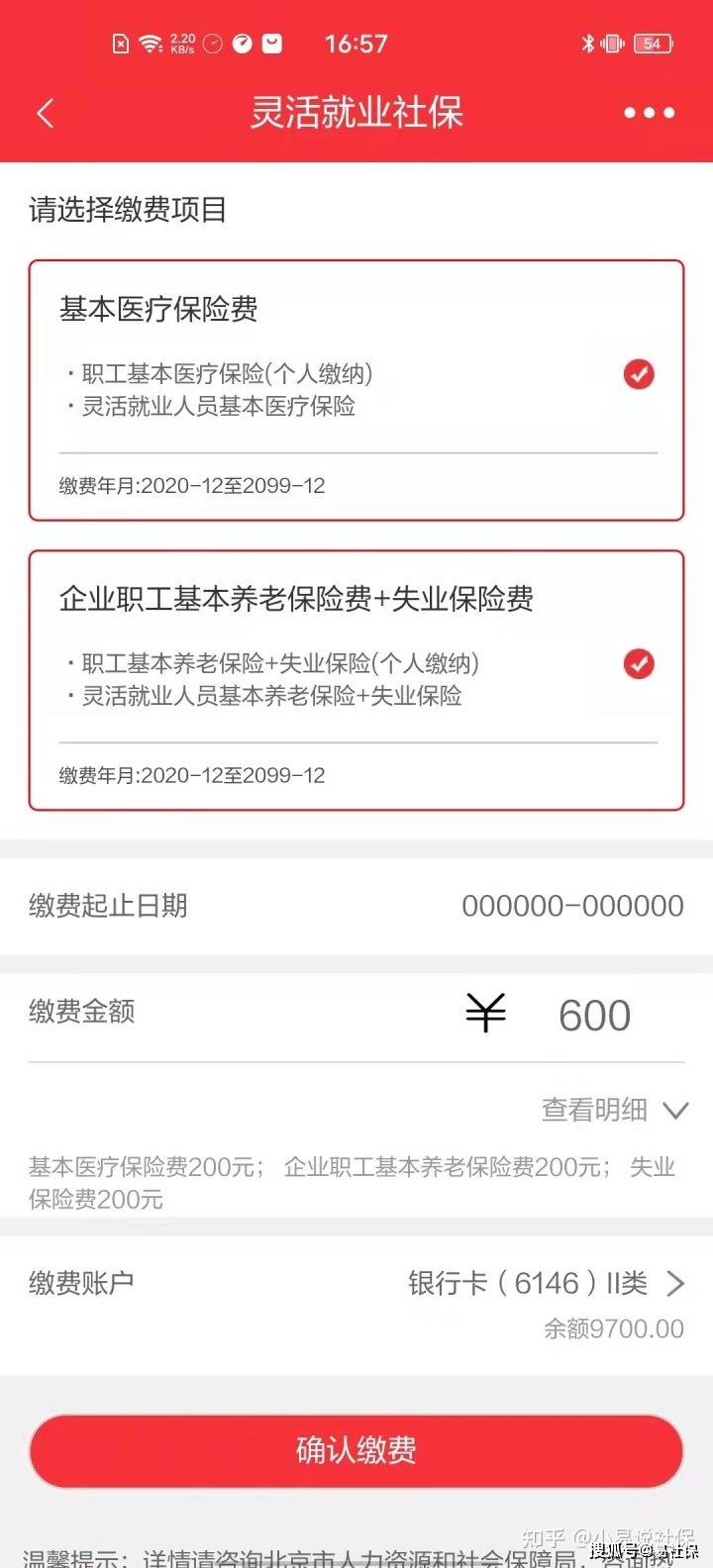Change the 缴费账户 bank card
The height and width of the screenshot is (1568, 713).
point(547,1284)
